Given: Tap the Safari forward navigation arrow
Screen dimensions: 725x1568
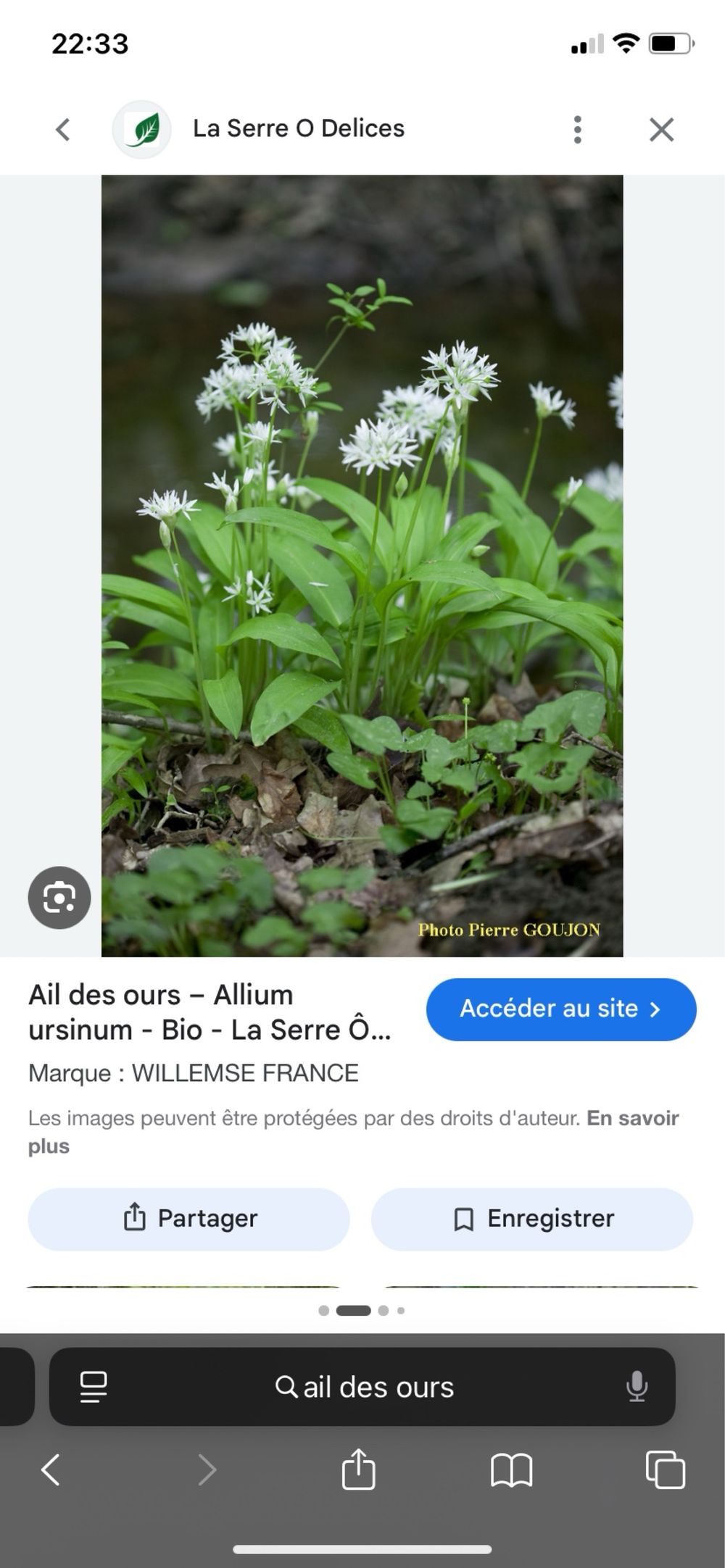Looking at the screenshot, I should (x=207, y=1469).
